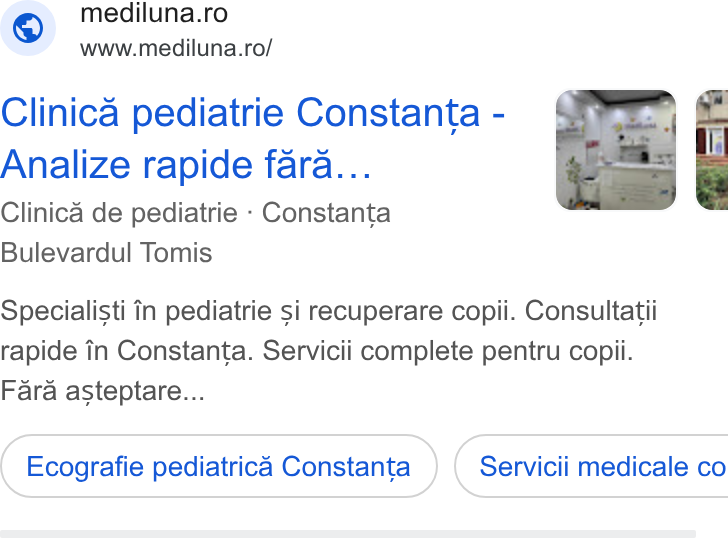The height and width of the screenshot is (538, 728).
Task: Tap the Ecografie pediatrică Constanța chip
Action: coord(219,466)
